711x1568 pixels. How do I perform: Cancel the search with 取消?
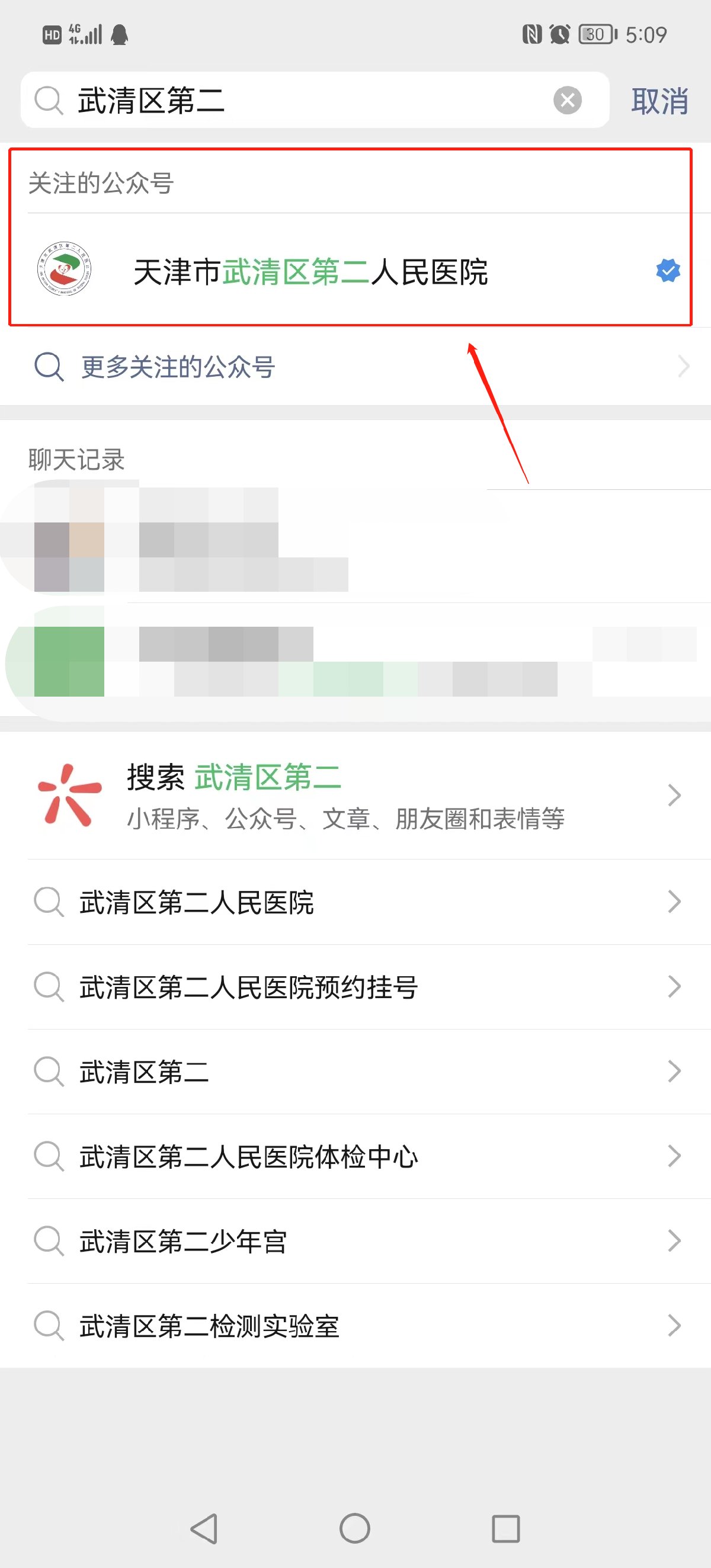(x=659, y=101)
